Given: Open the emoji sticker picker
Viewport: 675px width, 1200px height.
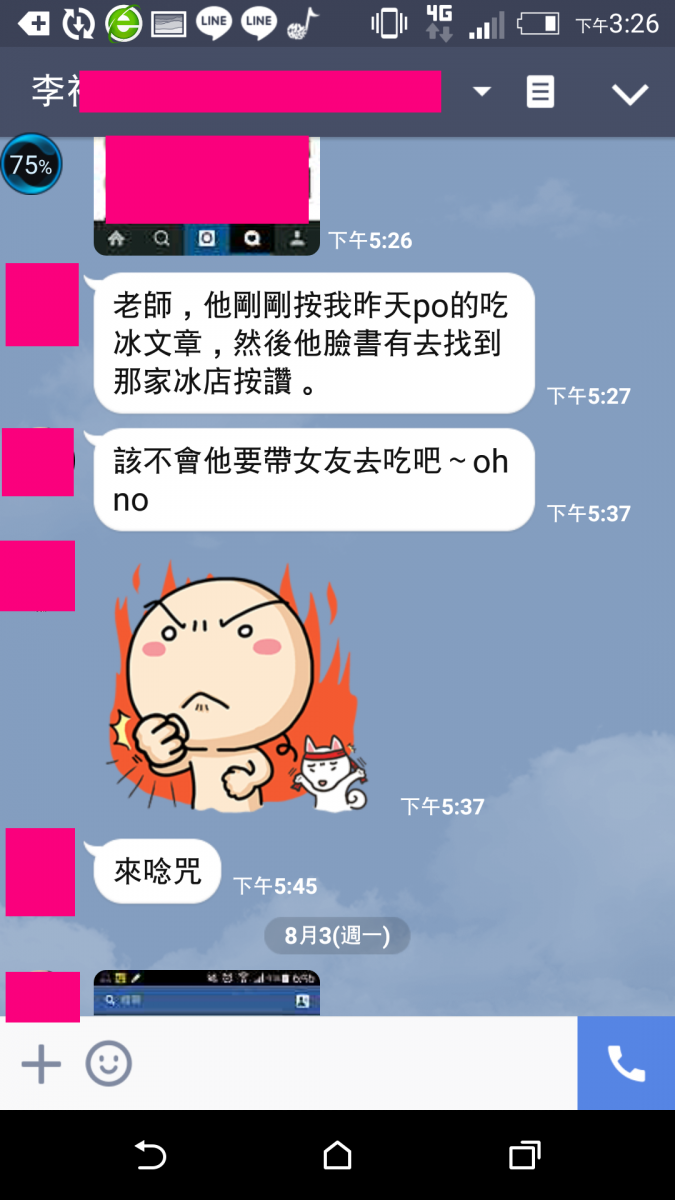Looking at the screenshot, I should (x=108, y=1064).
